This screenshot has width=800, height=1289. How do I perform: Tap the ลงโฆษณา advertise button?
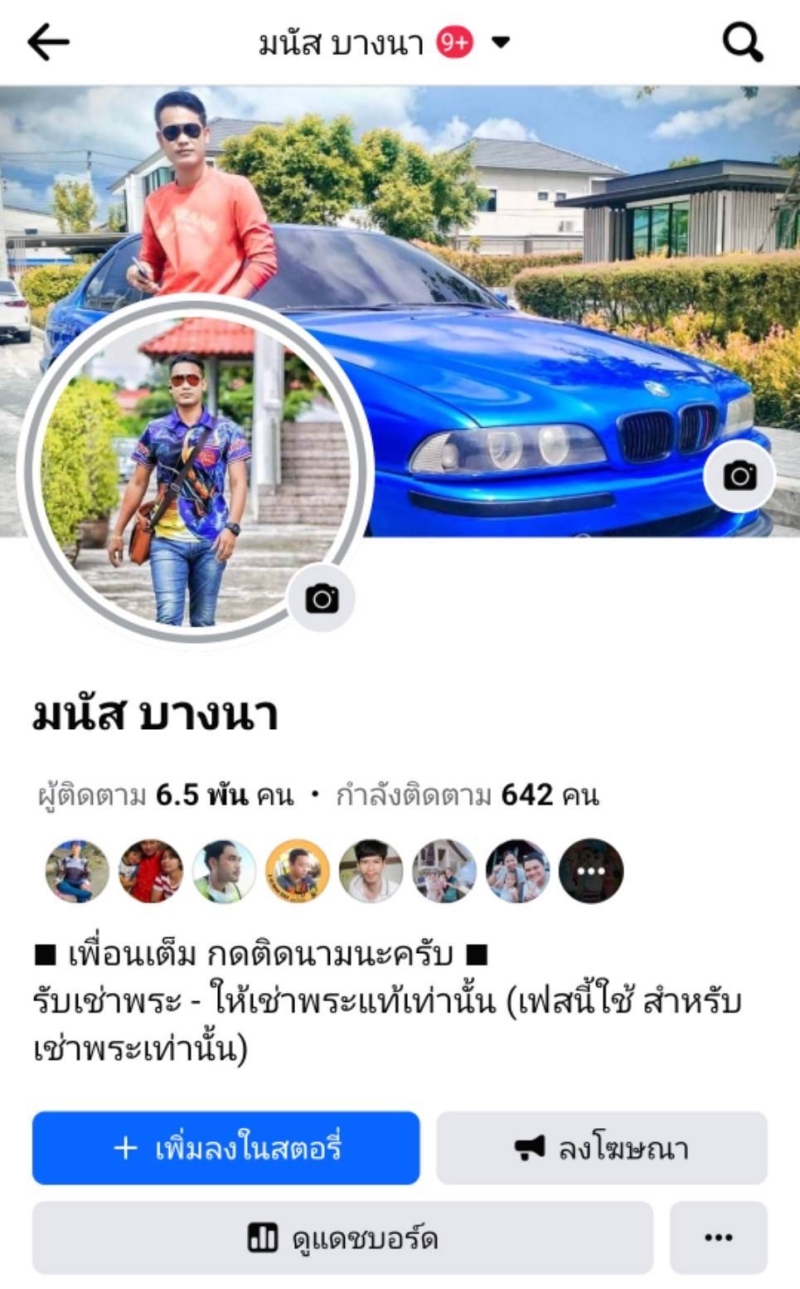click(602, 1148)
